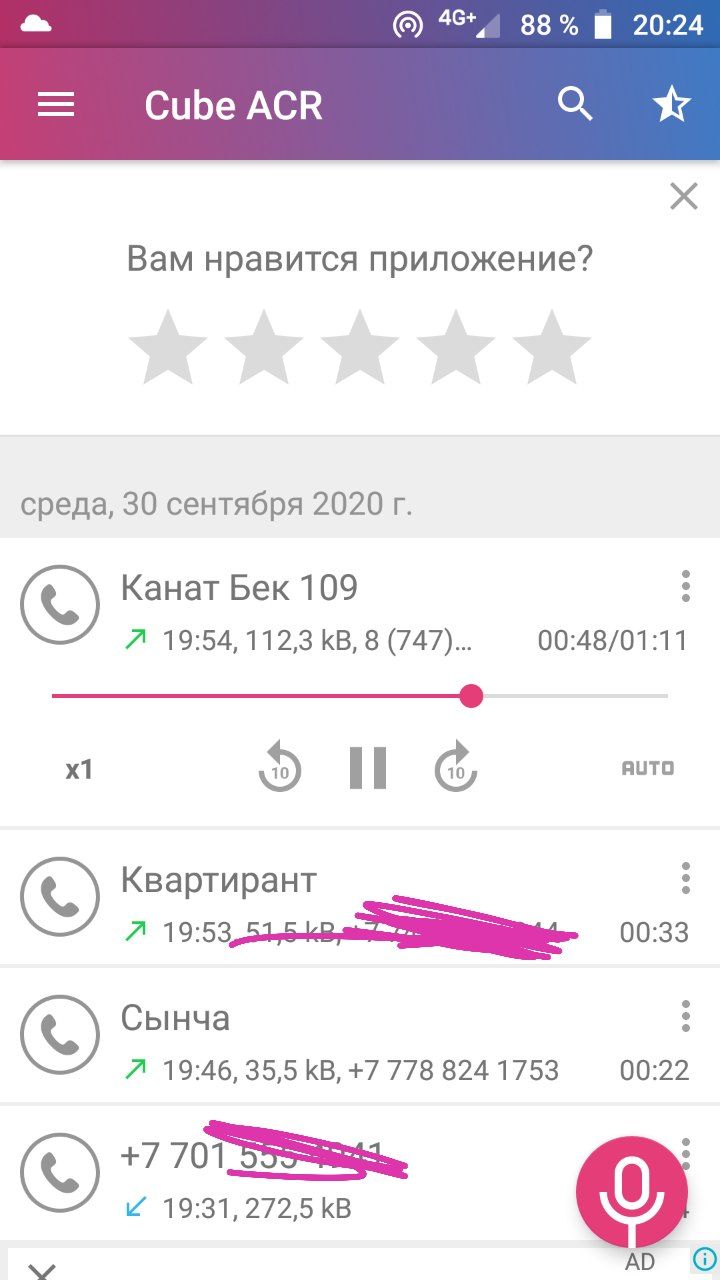Image resolution: width=720 pixels, height=1280 pixels.
Task: Show starred recordings
Action: click(672, 104)
